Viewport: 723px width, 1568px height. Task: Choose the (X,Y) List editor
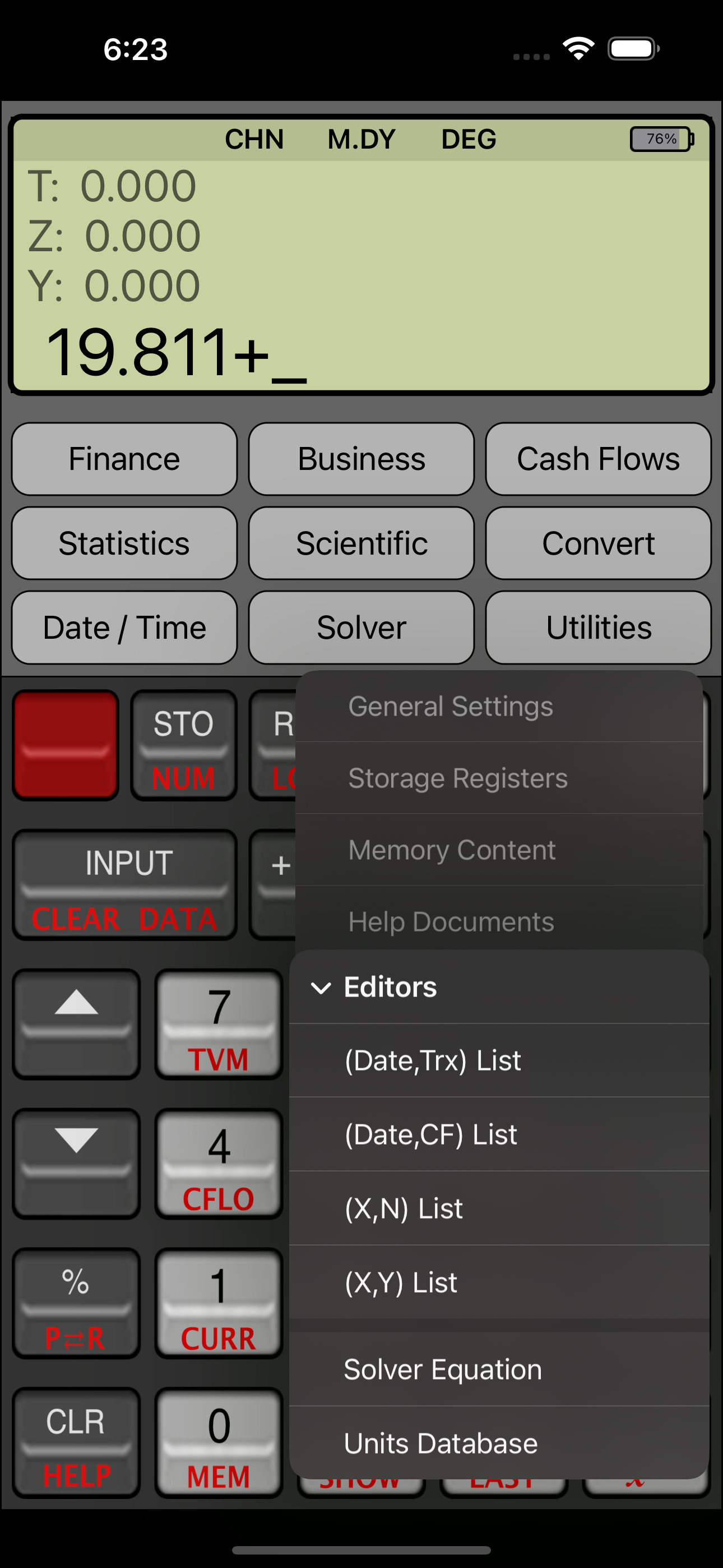click(x=499, y=1283)
